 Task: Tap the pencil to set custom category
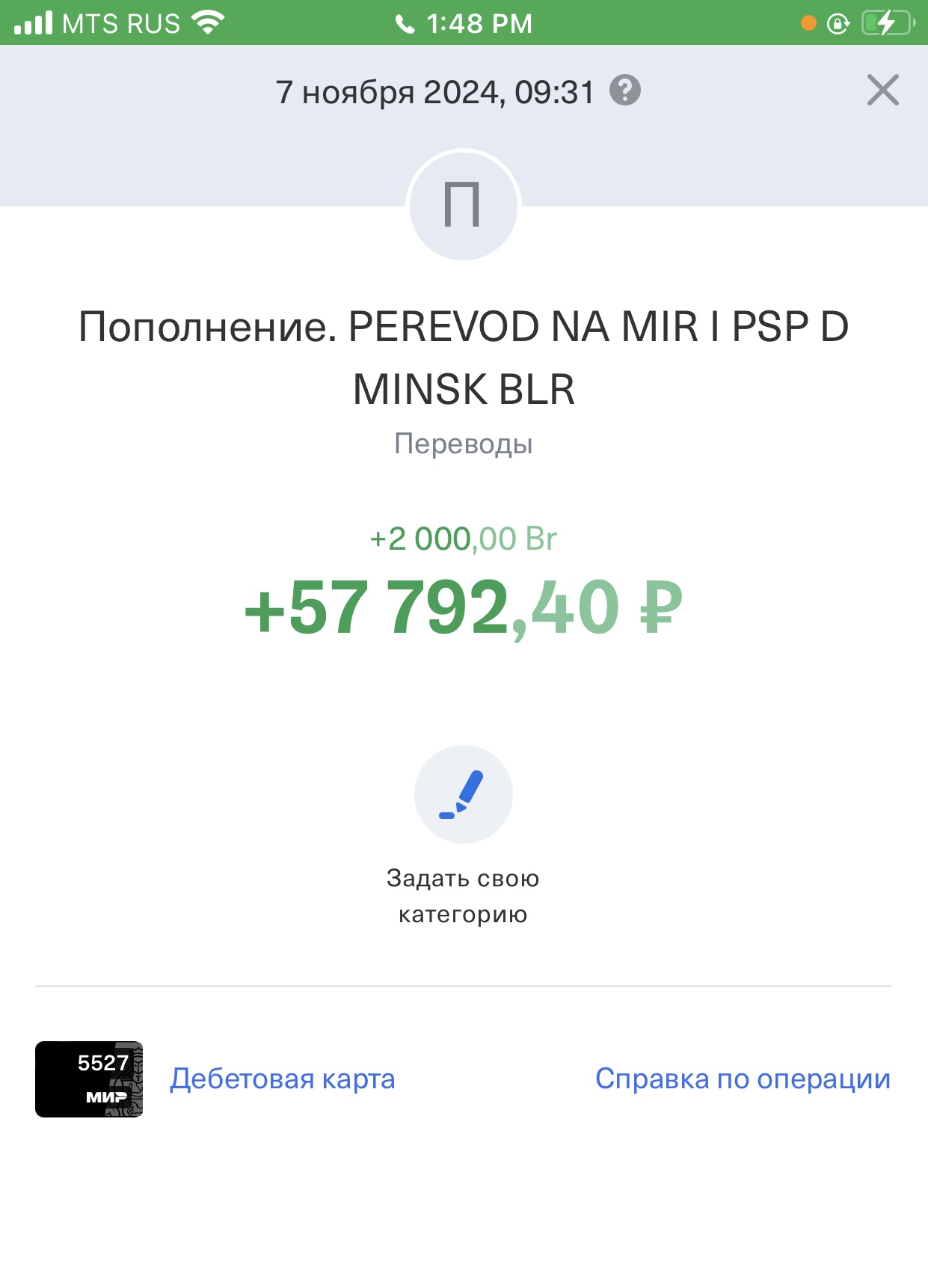pos(464,794)
